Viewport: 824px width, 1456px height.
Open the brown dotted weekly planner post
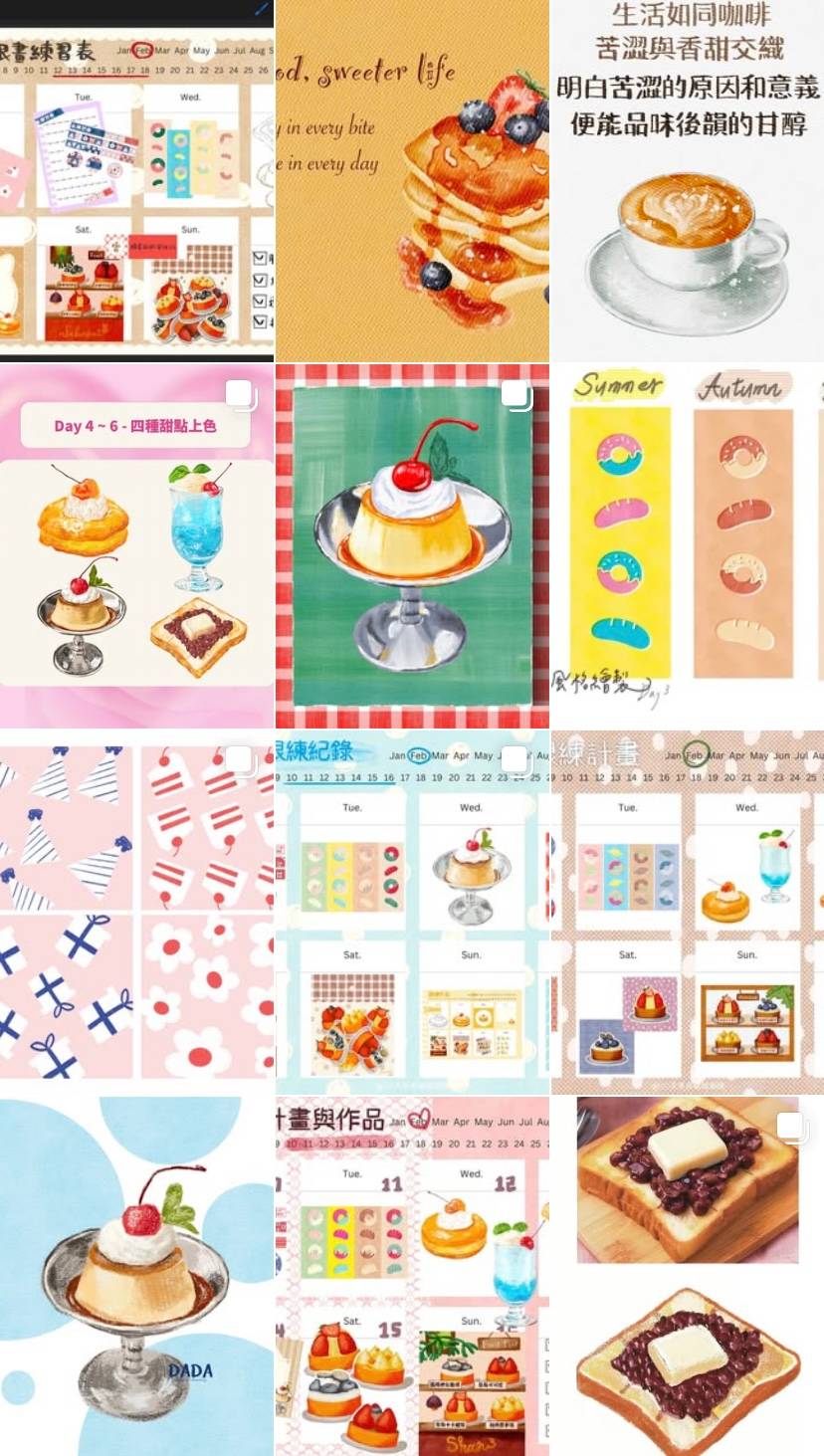pos(688,911)
